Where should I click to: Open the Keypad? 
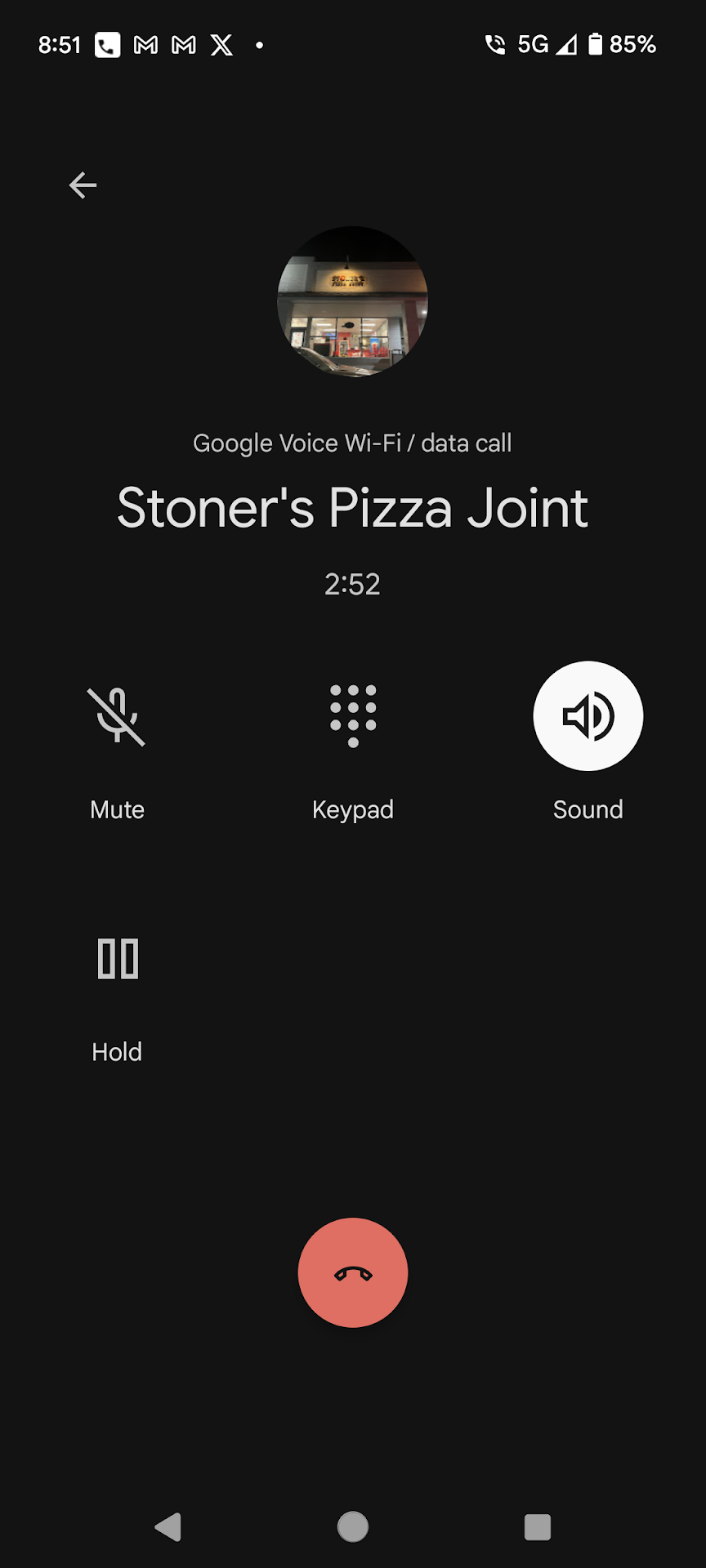(353, 716)
